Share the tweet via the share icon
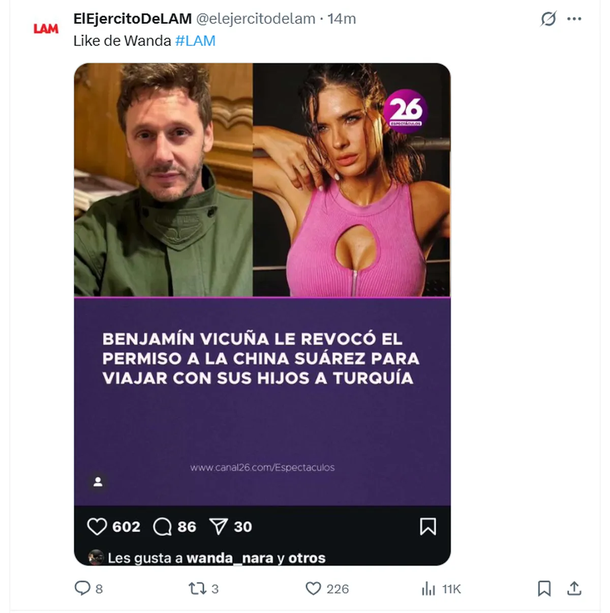Screen dimensions: 610x613 pyautogui.click(x=574, y=589)
